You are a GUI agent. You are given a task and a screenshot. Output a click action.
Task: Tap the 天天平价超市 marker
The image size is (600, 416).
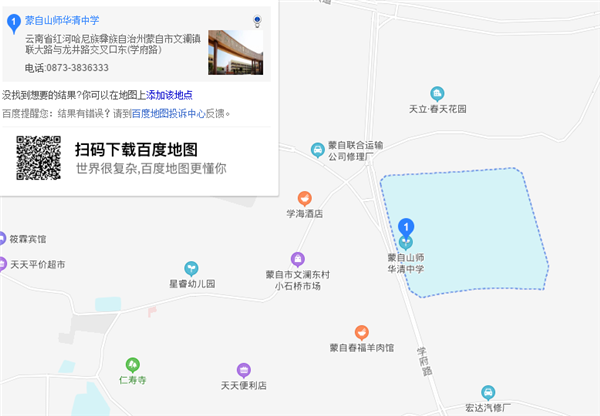pyautogui.click(x=5, y=265)
